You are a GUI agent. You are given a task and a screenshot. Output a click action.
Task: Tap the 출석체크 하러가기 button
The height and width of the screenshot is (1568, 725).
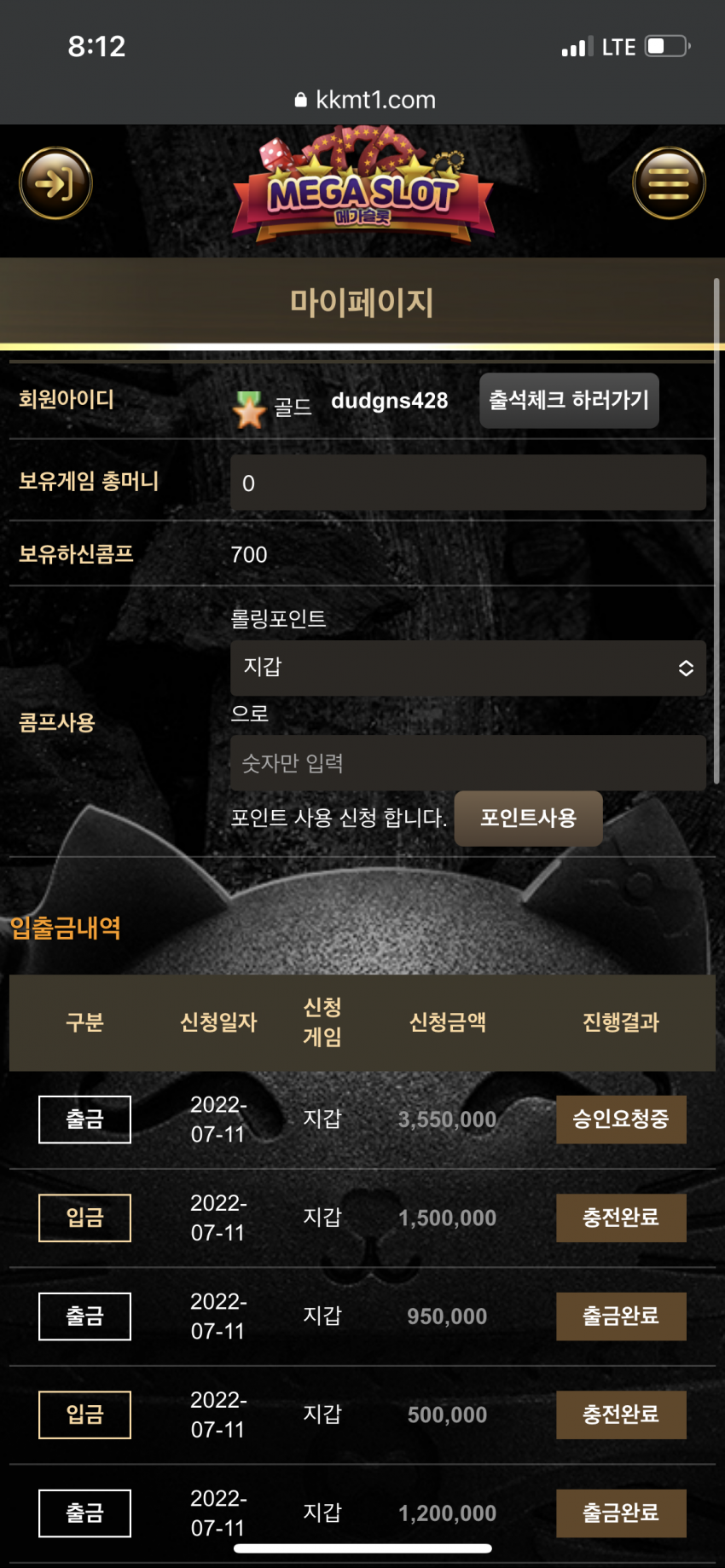569,400
